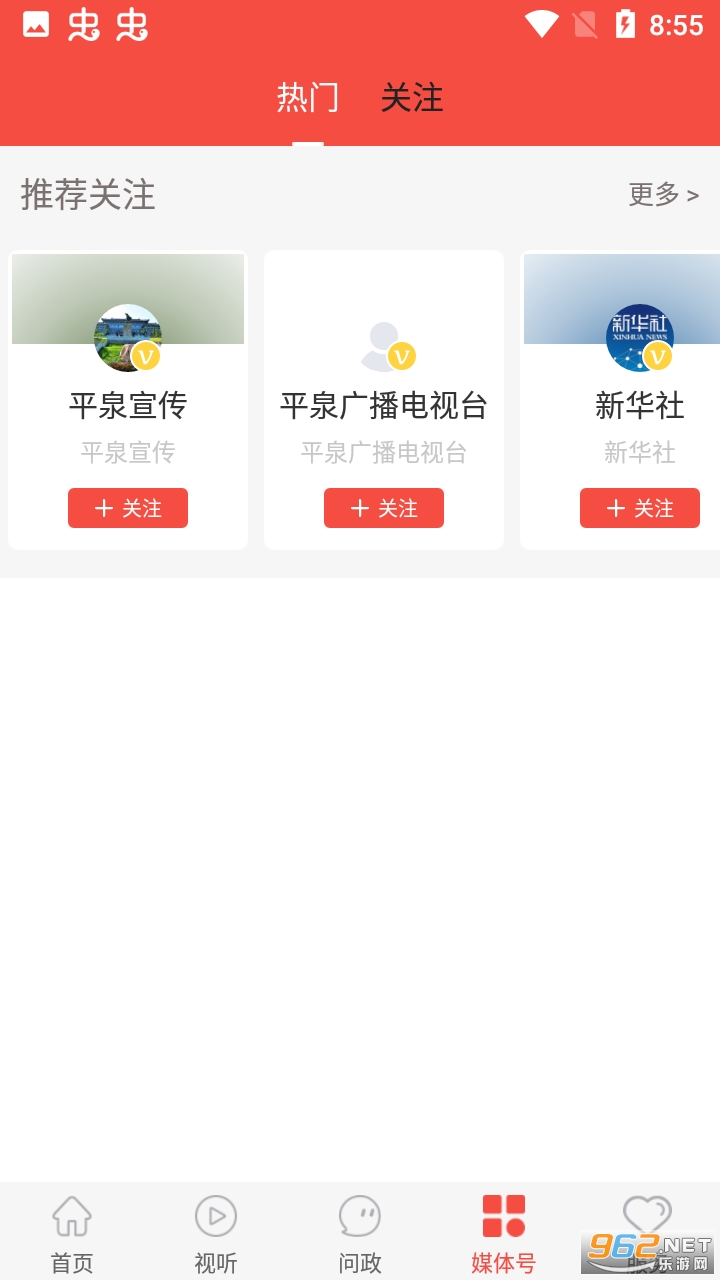Switch to the 关注 top tab
The image size is (720, 1280).
(x=412, y=98)
